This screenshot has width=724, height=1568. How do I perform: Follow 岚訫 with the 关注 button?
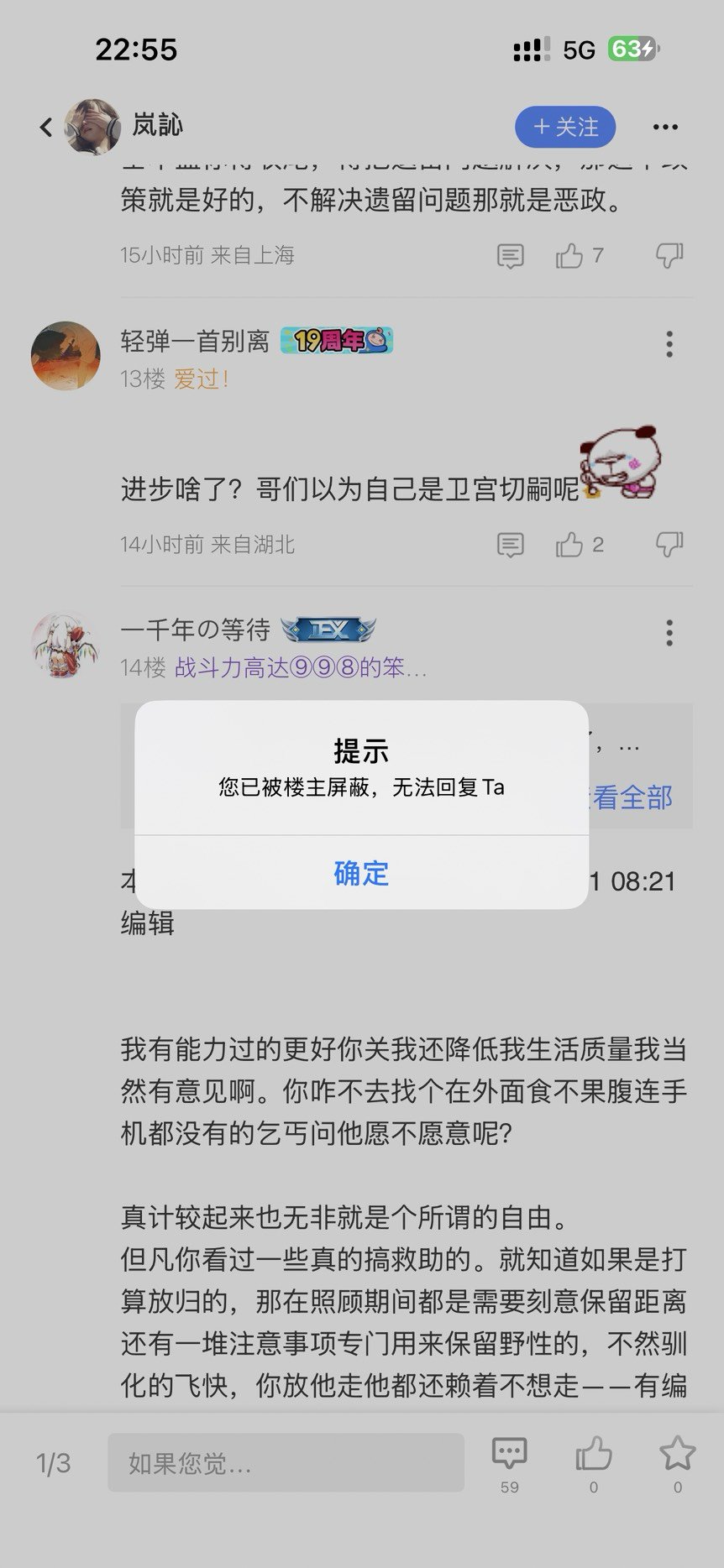[x=565, y=128]
